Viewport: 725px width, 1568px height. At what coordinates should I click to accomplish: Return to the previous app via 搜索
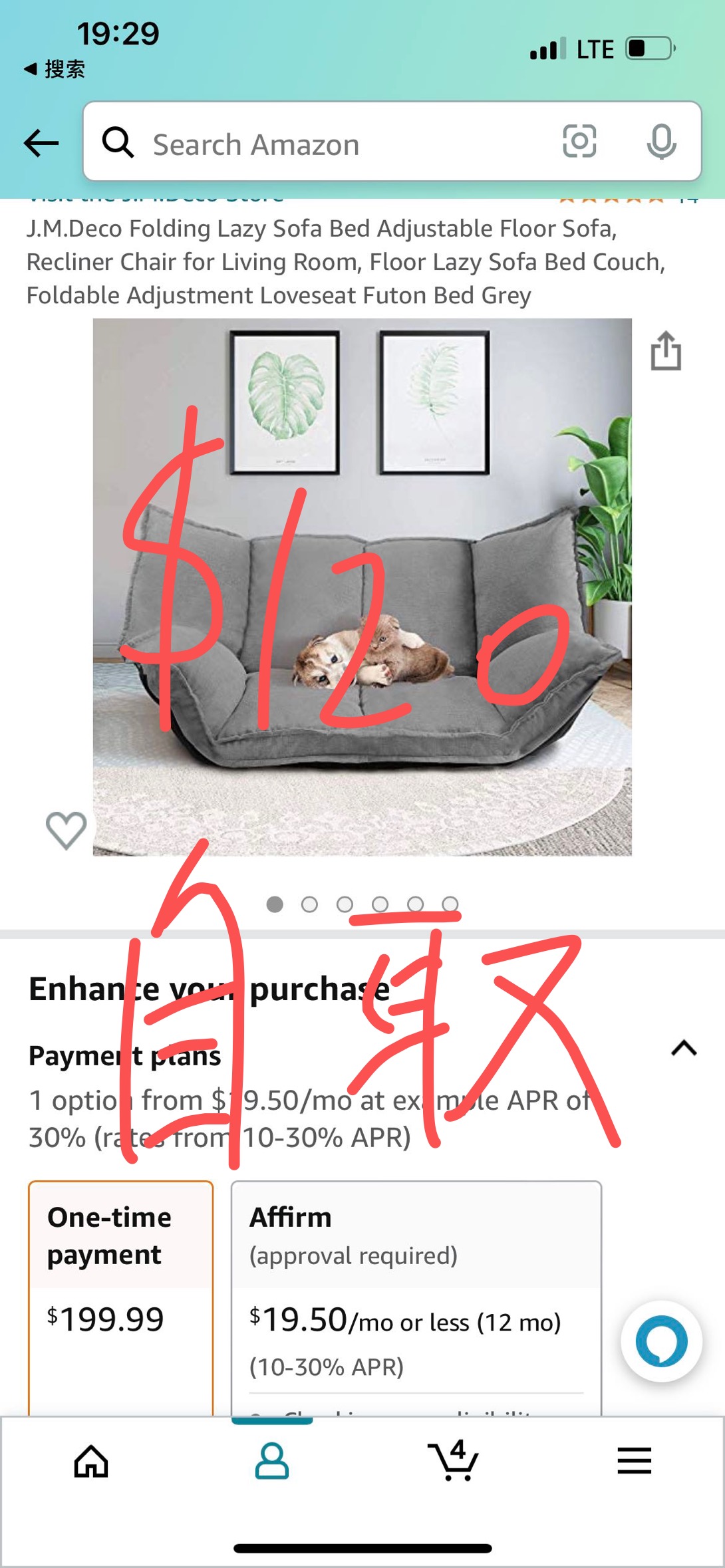(55, 69)
